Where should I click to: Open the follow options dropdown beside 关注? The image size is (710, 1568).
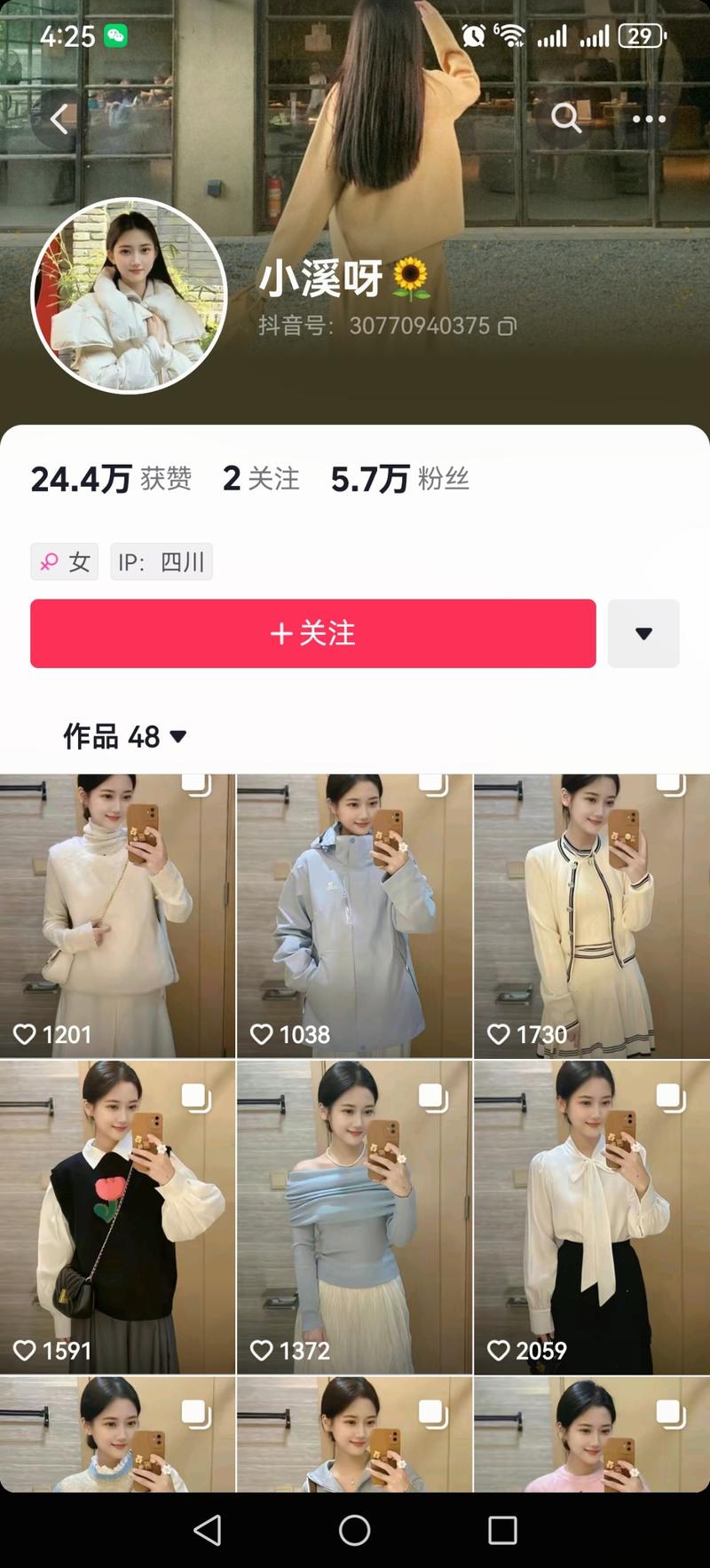tap(643, 633)
